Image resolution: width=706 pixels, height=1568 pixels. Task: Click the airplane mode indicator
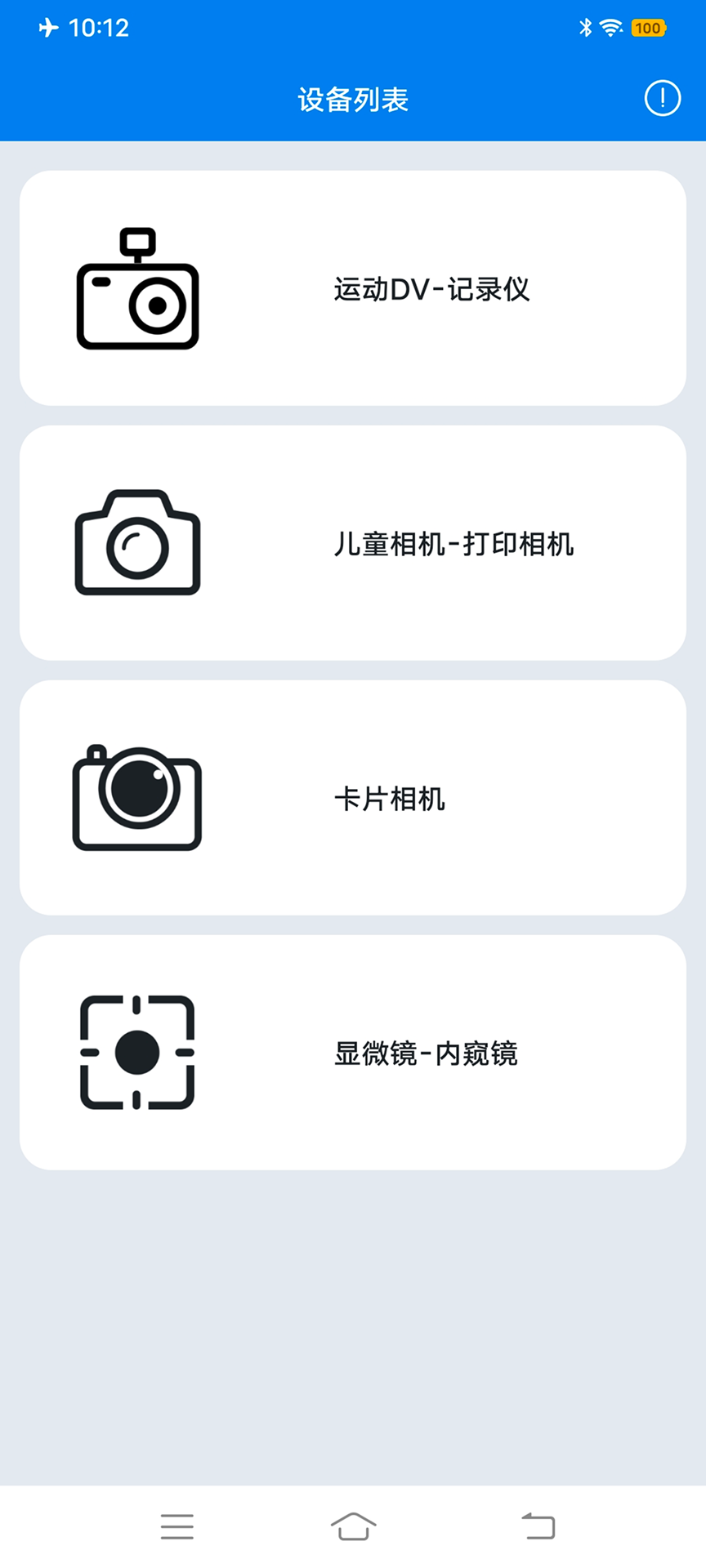click(x=49, y=27)
